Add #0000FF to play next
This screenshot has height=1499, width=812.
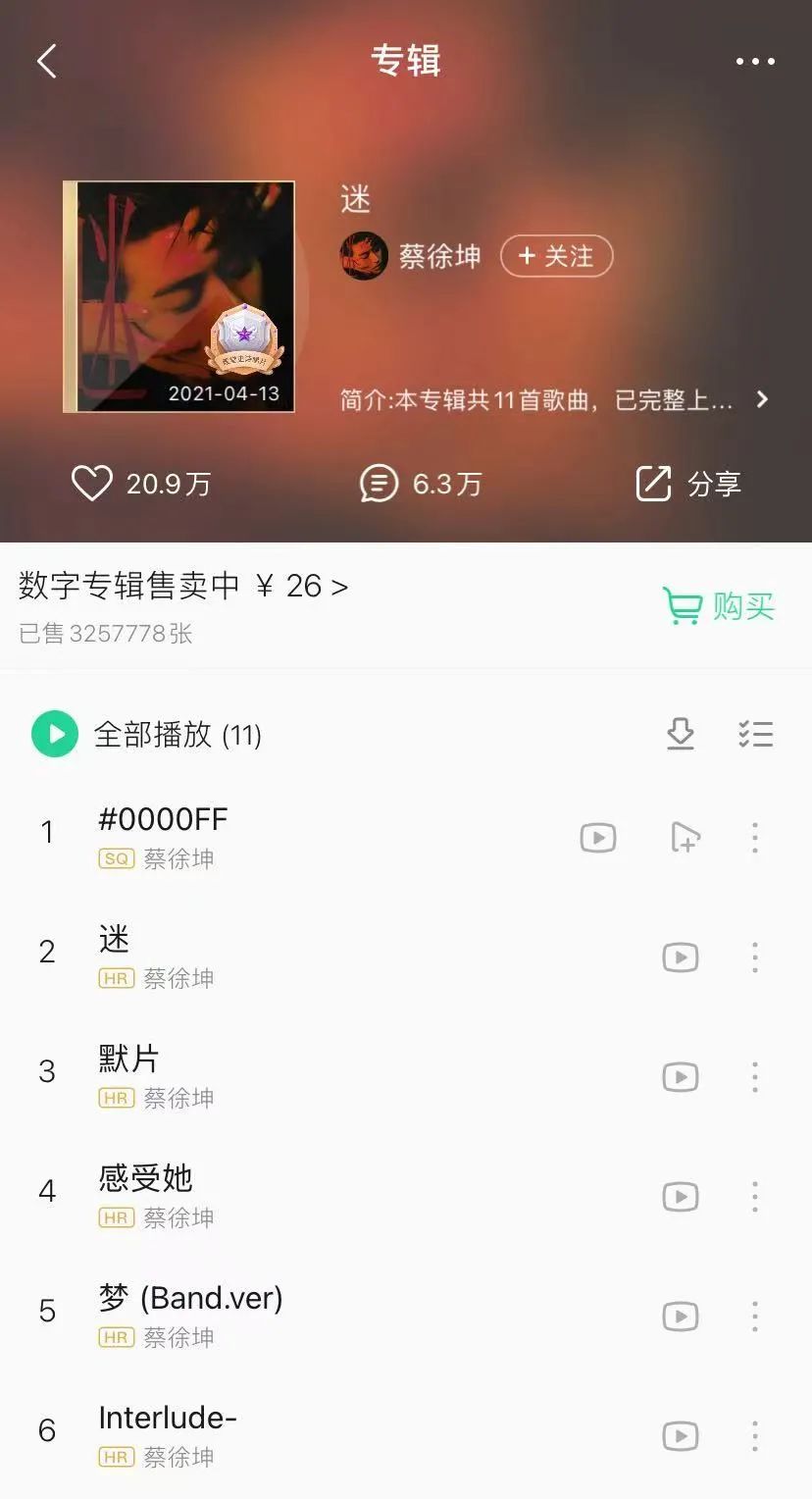(x=685, y=837)
